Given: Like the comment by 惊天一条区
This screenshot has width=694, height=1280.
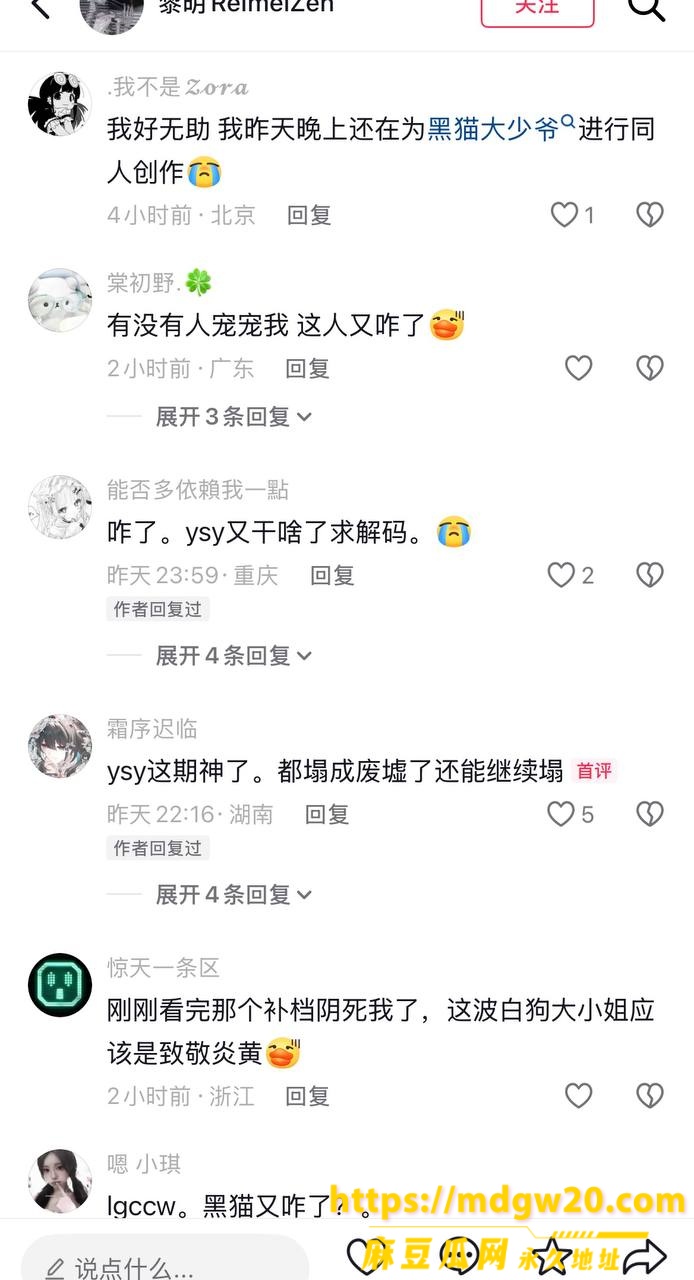Looking at the screenshot, I should [579, 1096].
